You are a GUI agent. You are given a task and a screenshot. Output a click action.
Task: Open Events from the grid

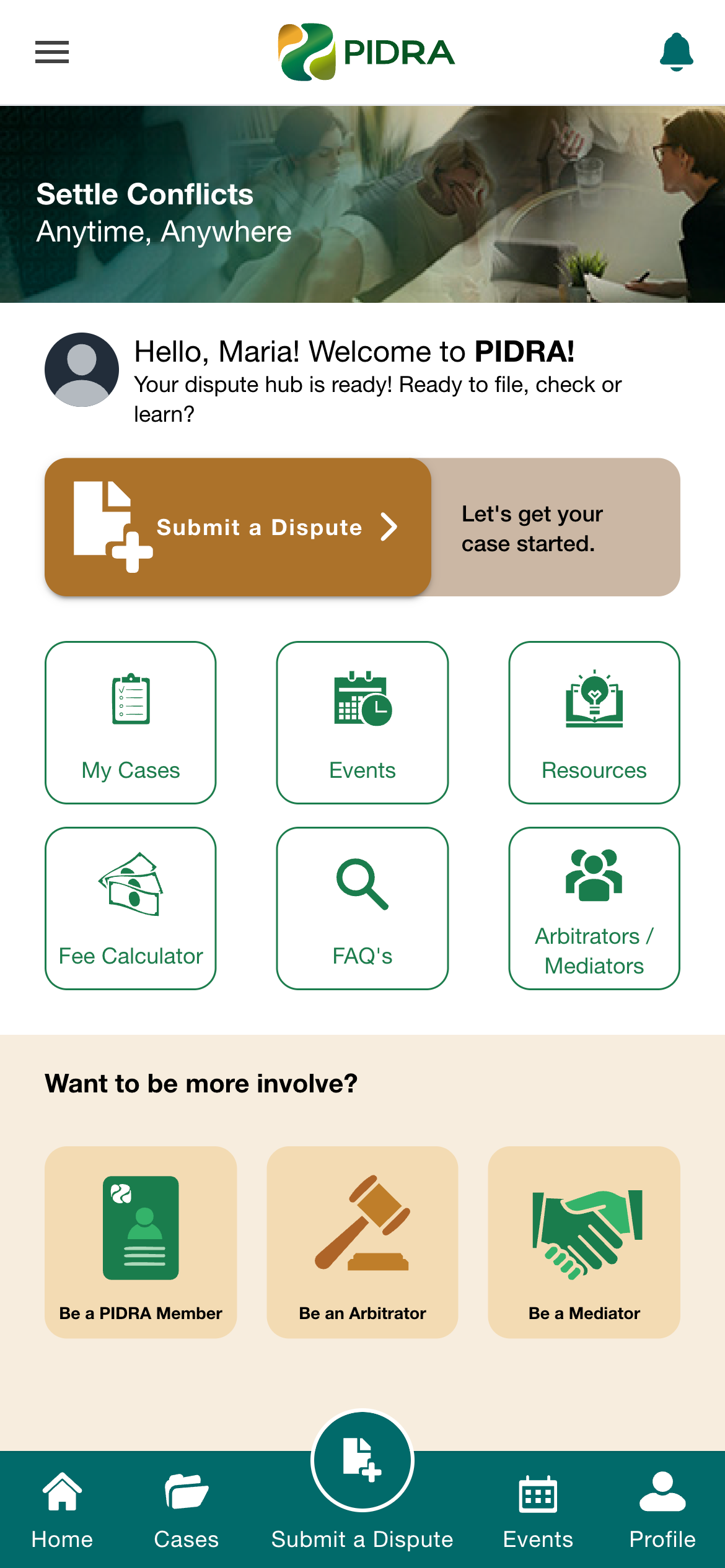pyautogui.click(x=362, y=723)
